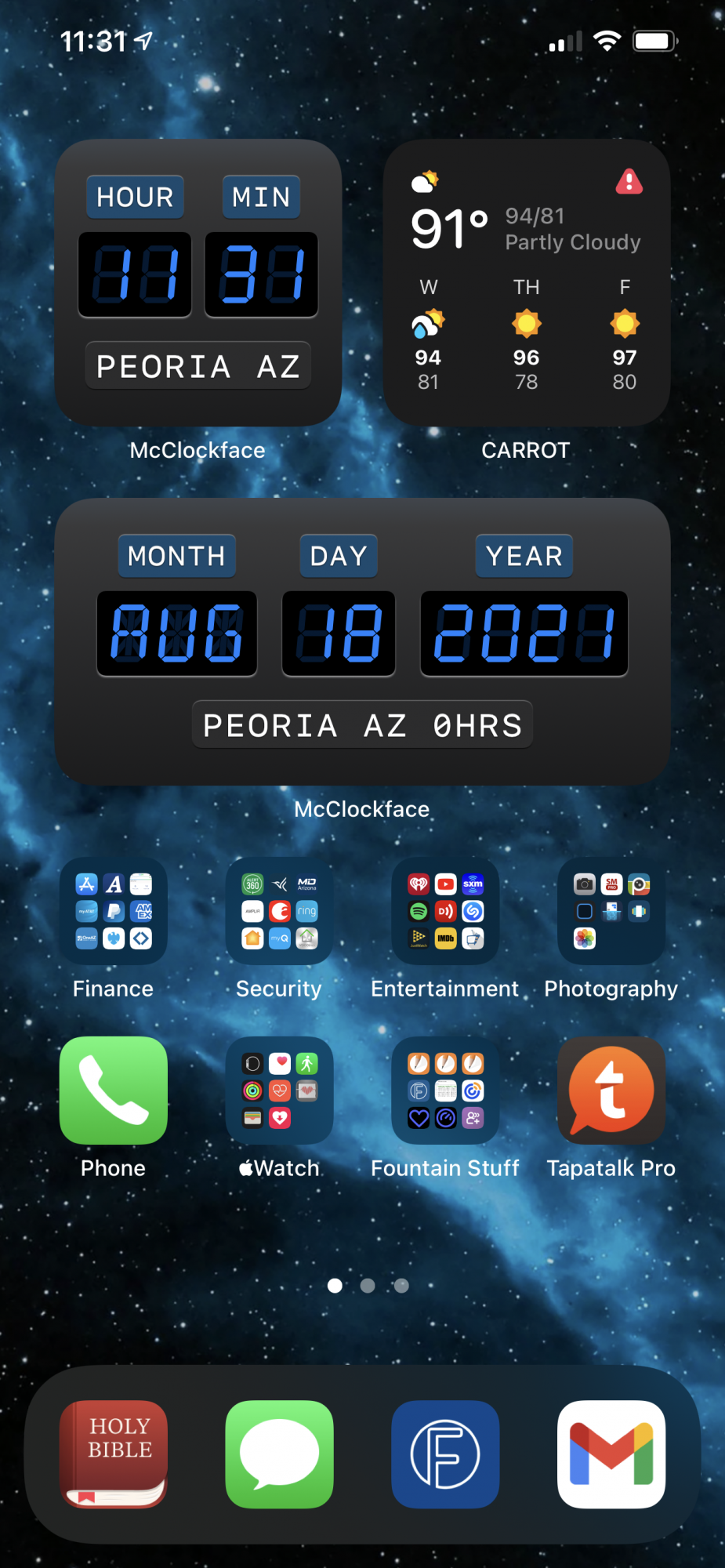
Task: Open Messages from the dock
Action: pyautogui.click(x=280, y=1454)
